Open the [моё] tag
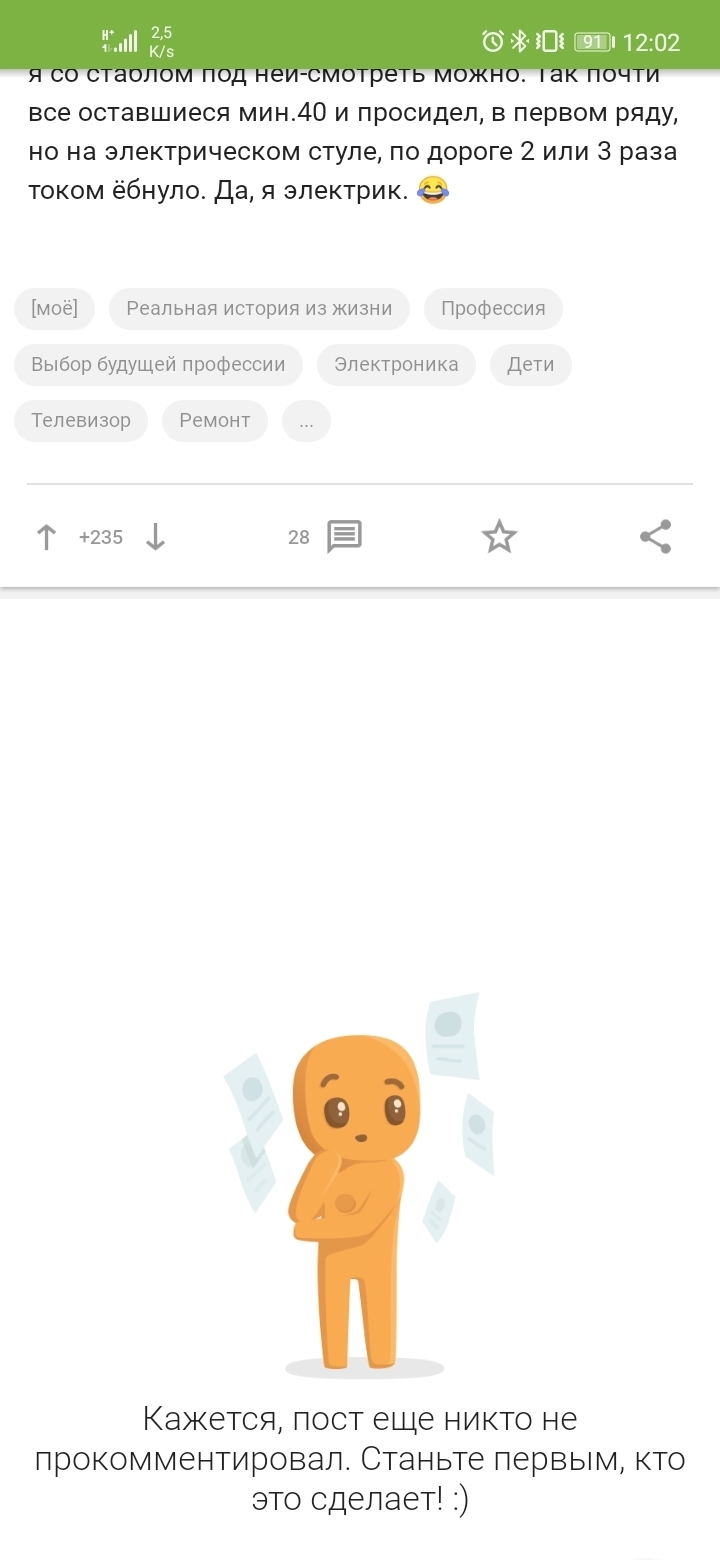The width and height of the screenshot is (720, 1560). tap(54, 308)
